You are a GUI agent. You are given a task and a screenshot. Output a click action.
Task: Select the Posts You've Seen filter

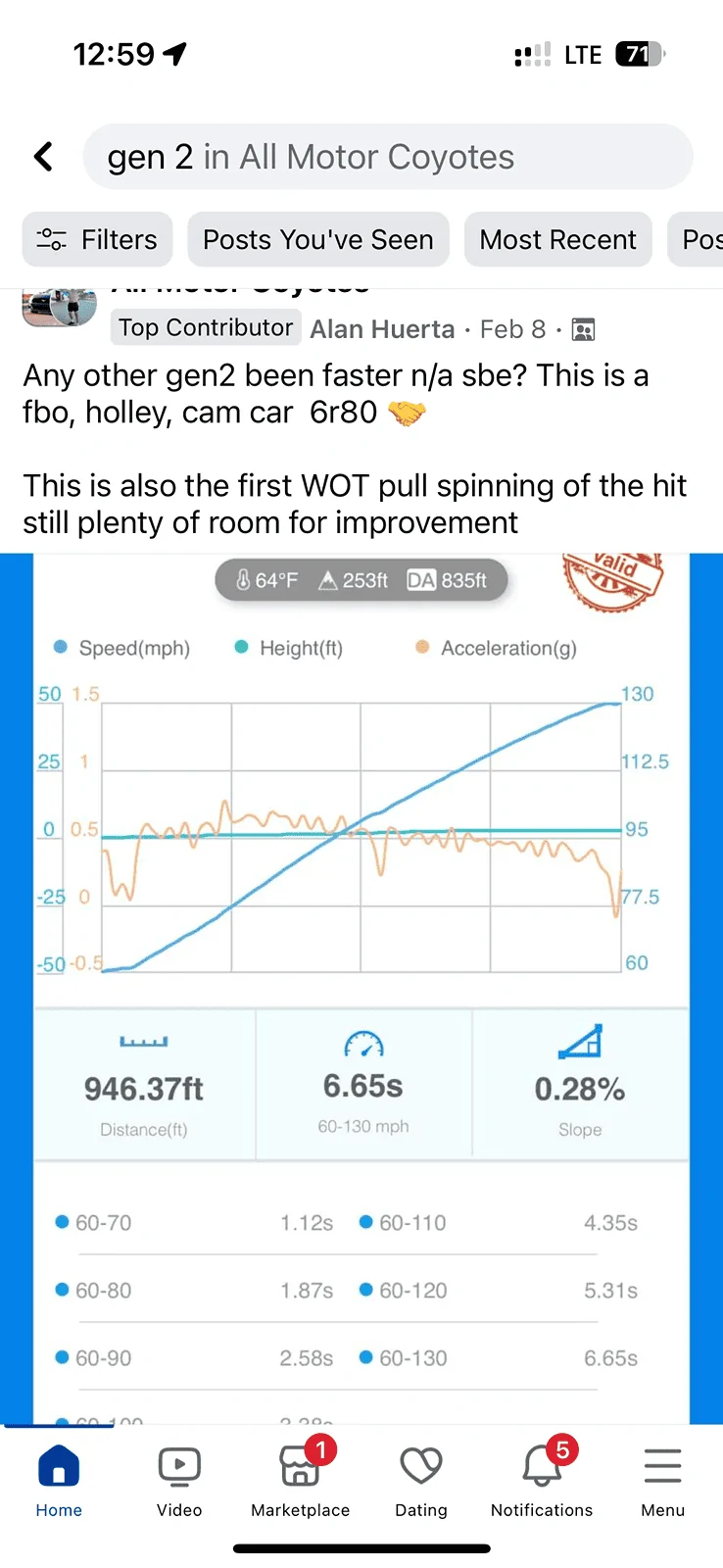318,239
